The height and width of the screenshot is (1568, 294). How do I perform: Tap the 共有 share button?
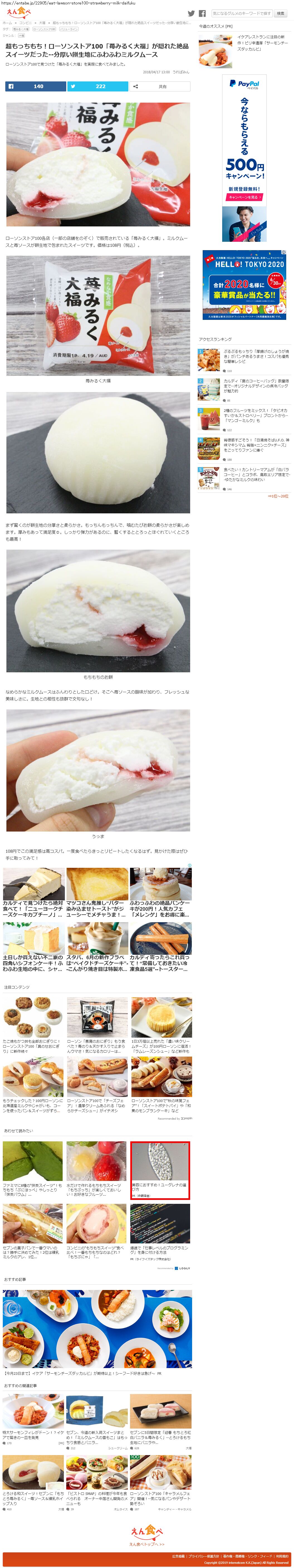(160, 86)
